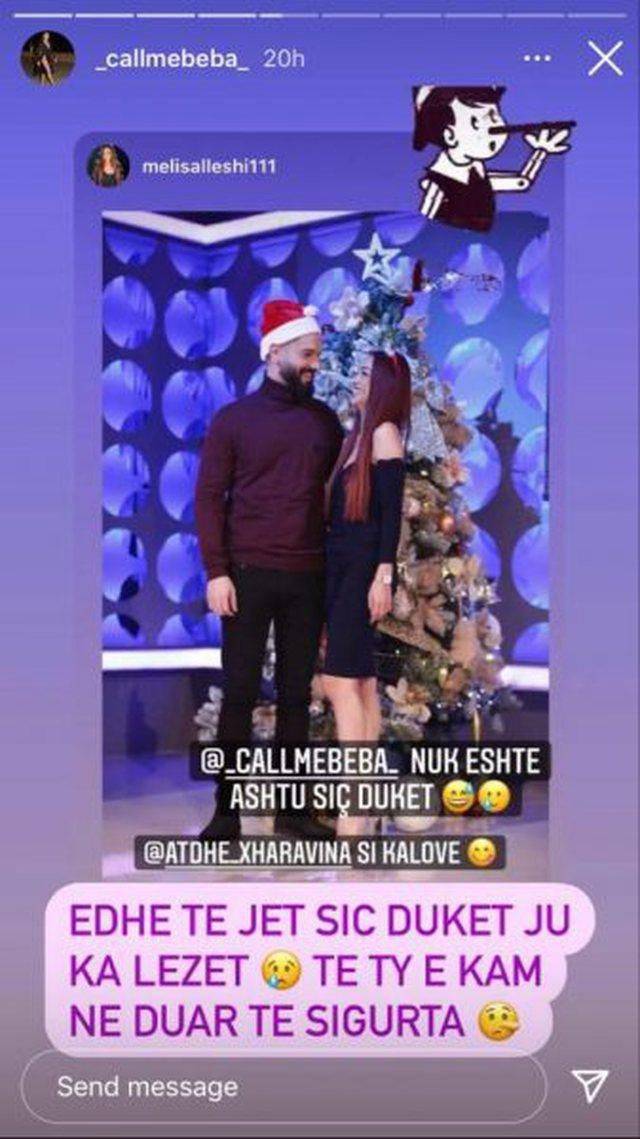Tap the Send message field
The image size is (640, 1139).
[x=284, y=1087]
